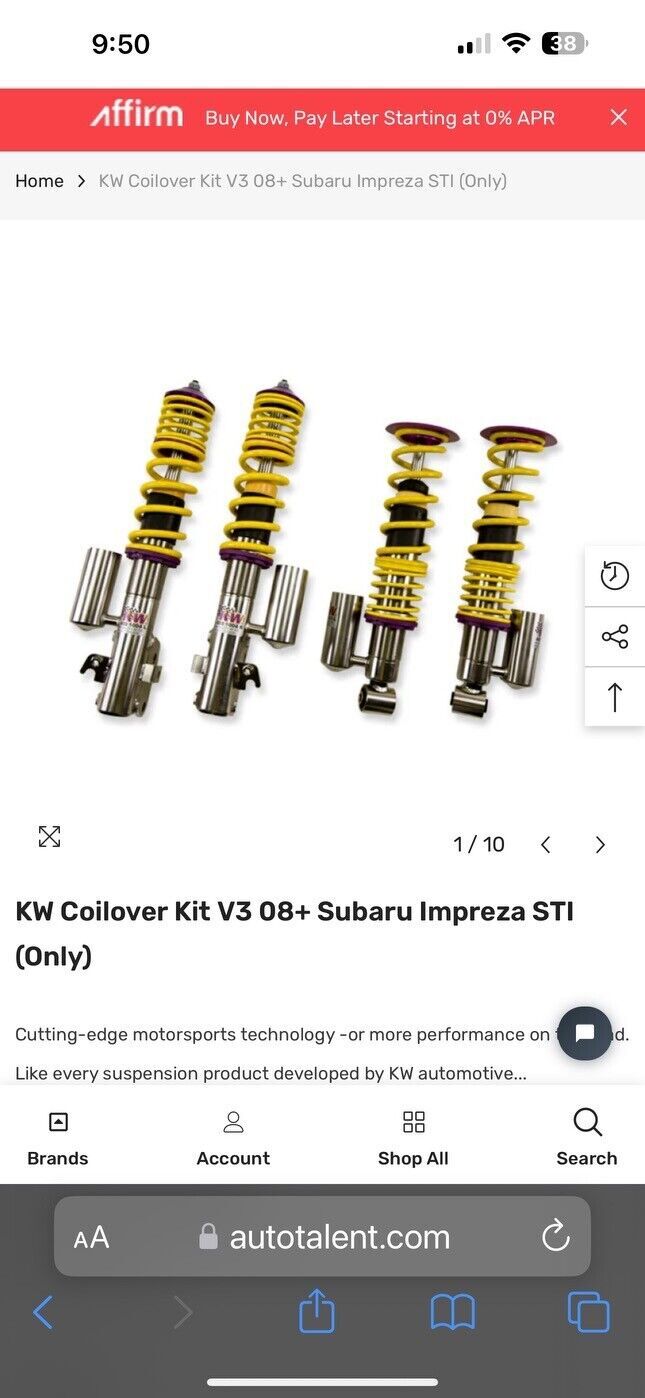Dismiss the Affirm promo banner
The image size is (645, 1398).
coord(618,118)
